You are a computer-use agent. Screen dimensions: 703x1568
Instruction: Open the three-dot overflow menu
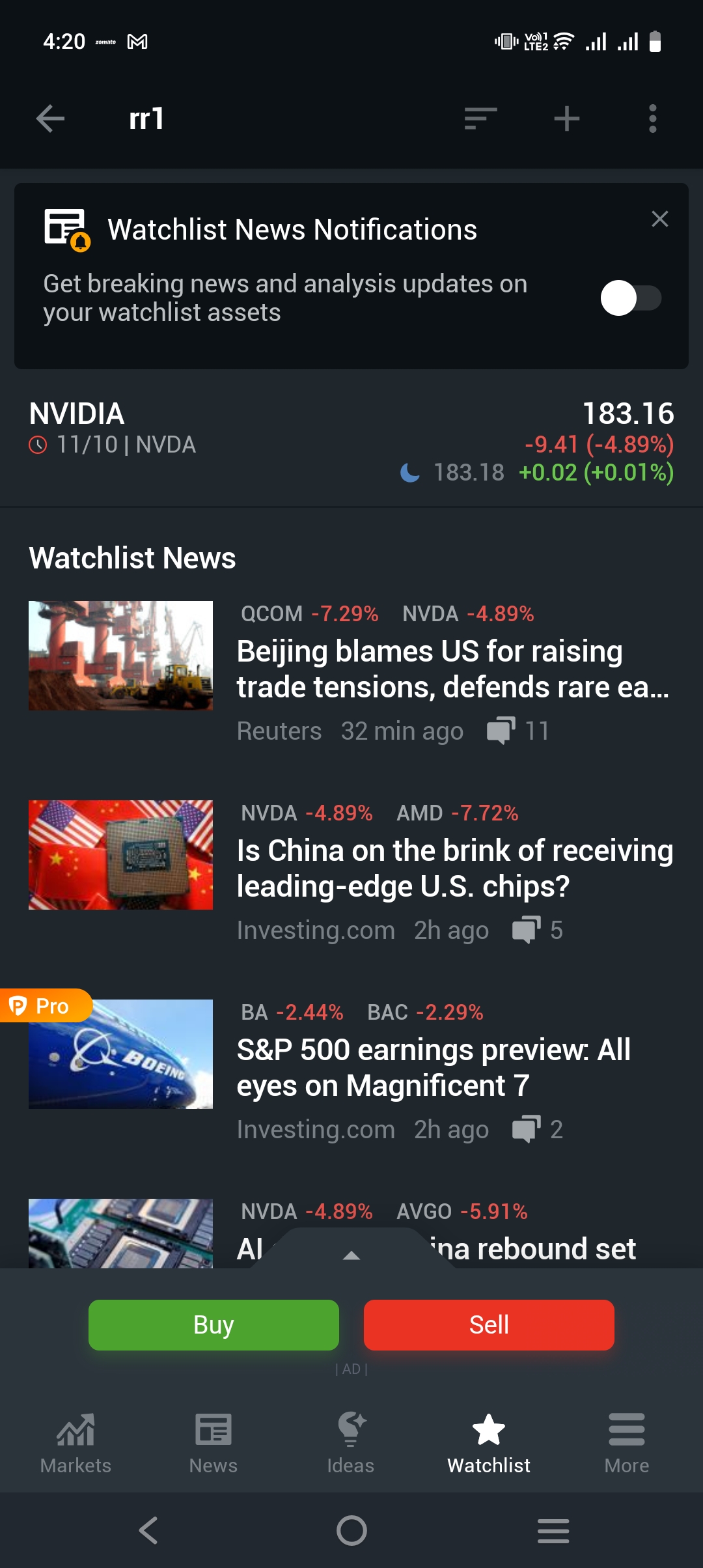coord(652,119)
